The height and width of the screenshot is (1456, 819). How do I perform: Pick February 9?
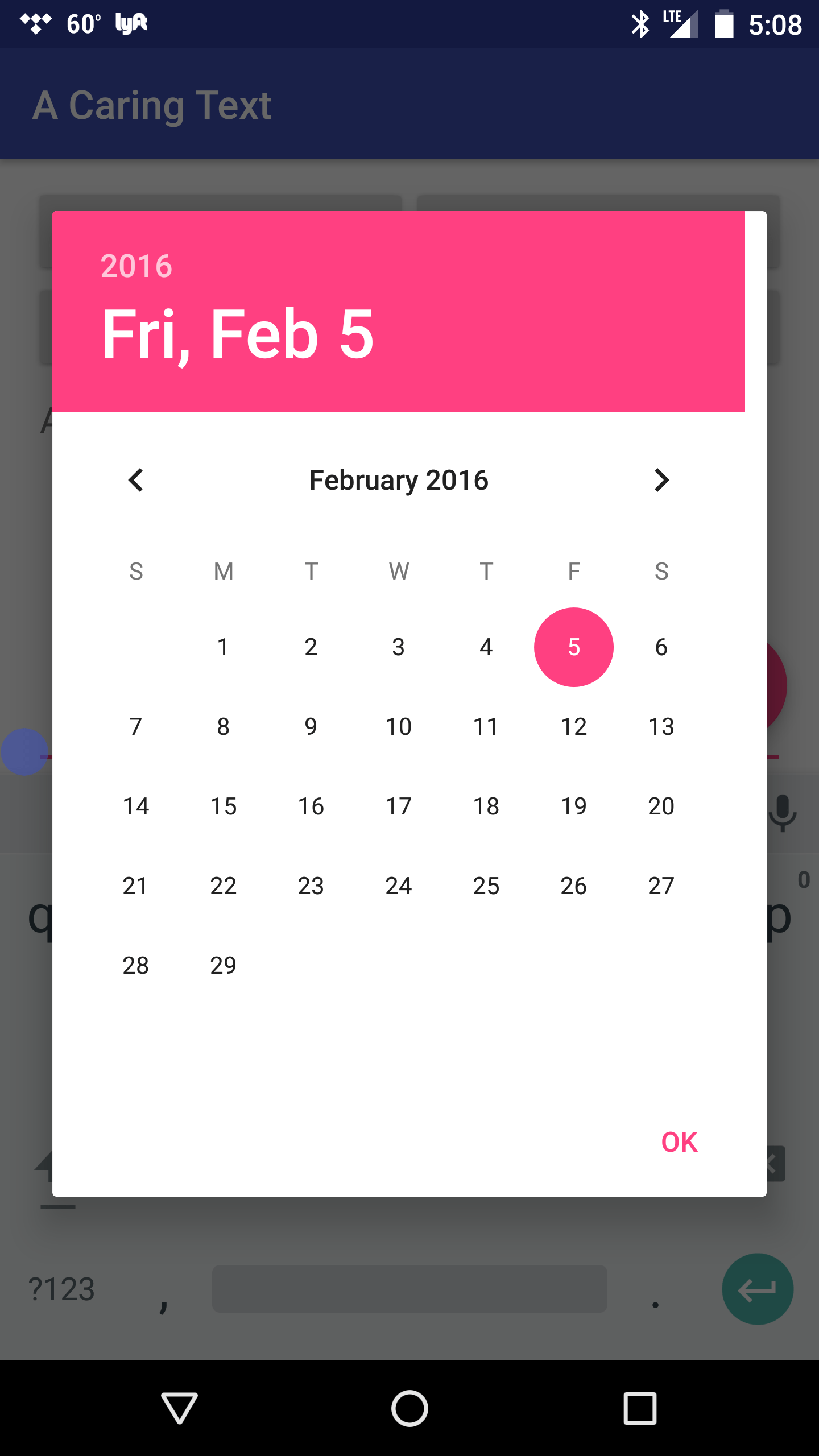[311, 727]
